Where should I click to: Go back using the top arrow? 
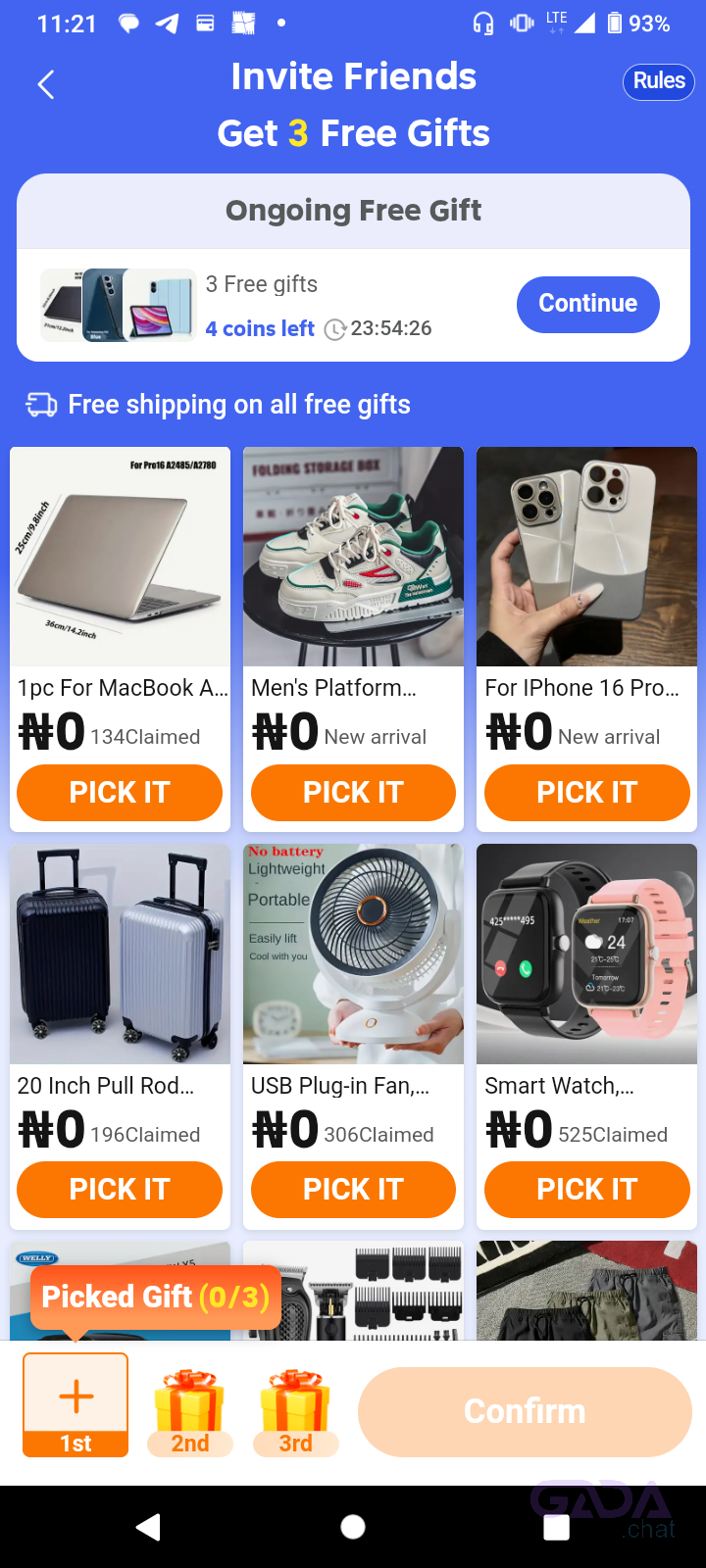45,85
